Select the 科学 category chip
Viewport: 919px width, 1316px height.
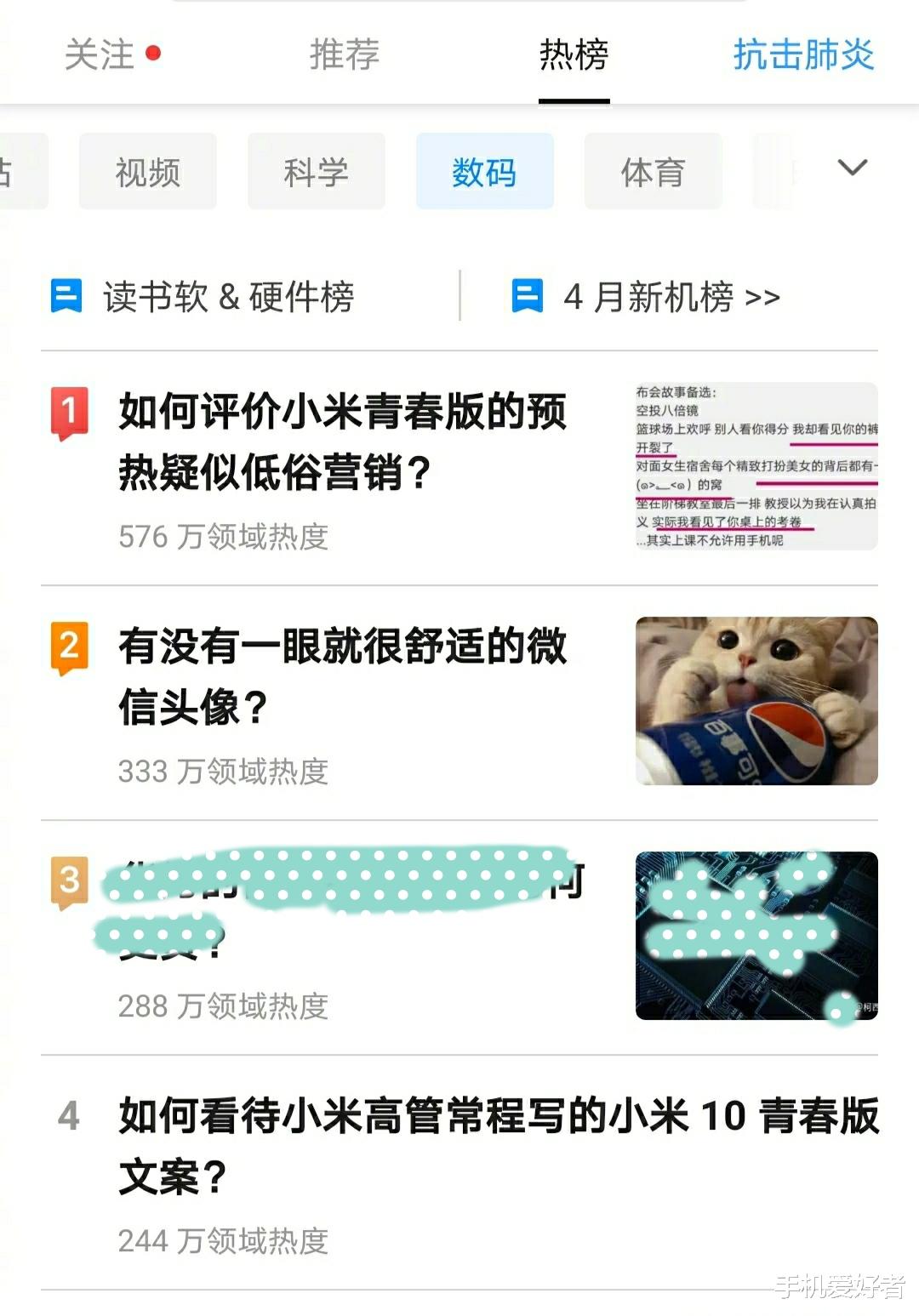click(x=316, y=171)
